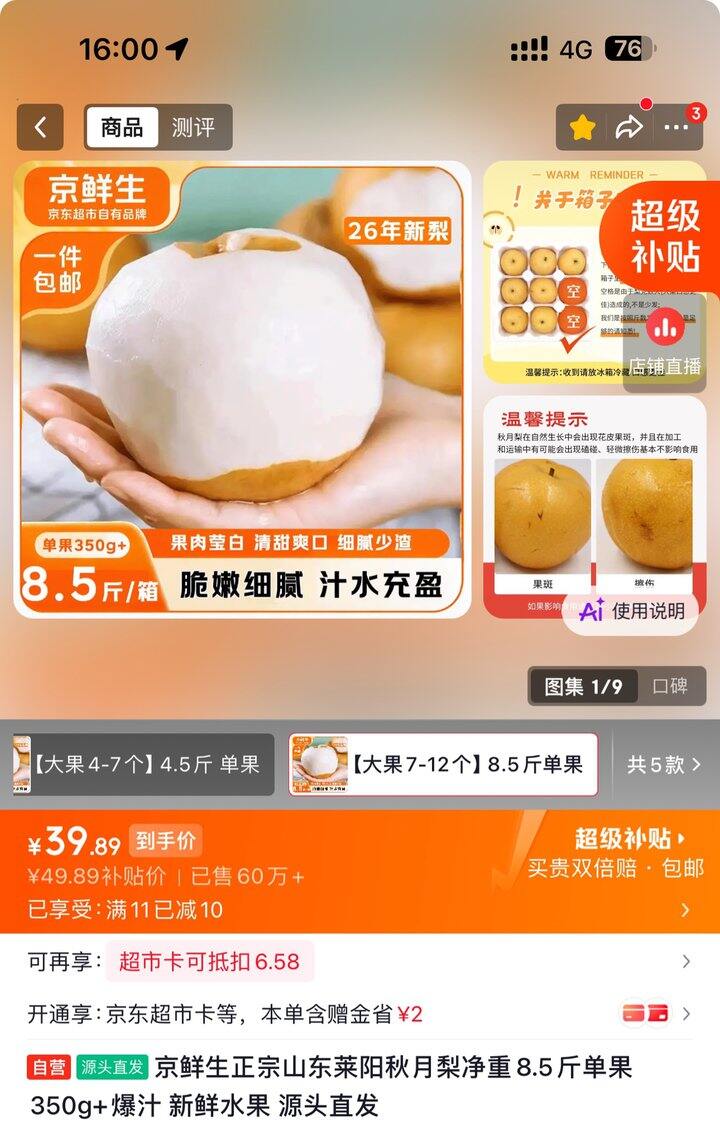Open AI 使用说明
Viewport: 720px width, 1132px height.
[632, 611]
